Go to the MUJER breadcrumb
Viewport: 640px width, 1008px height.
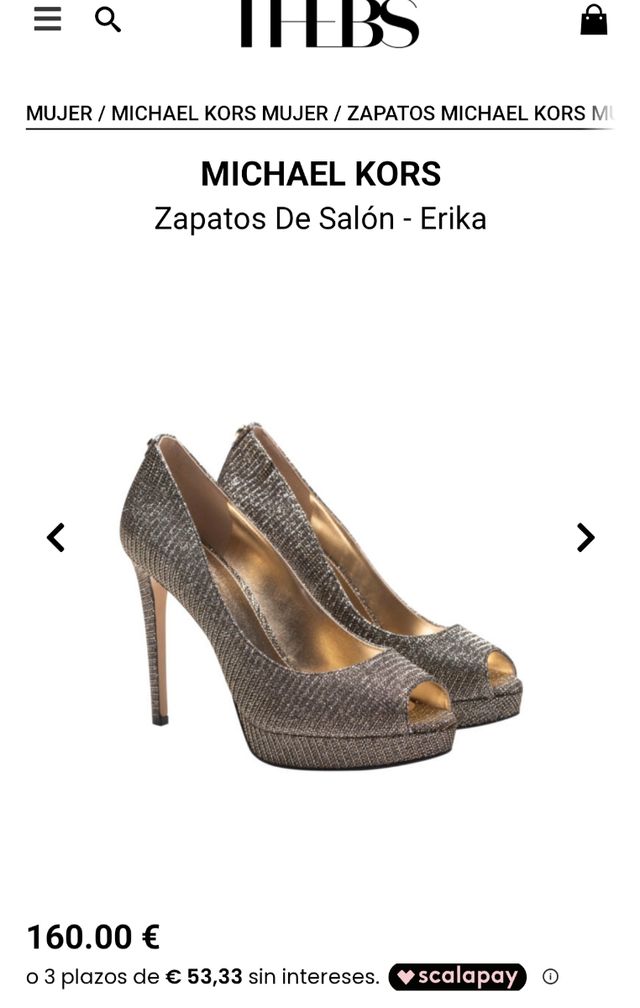coord(59,113)
